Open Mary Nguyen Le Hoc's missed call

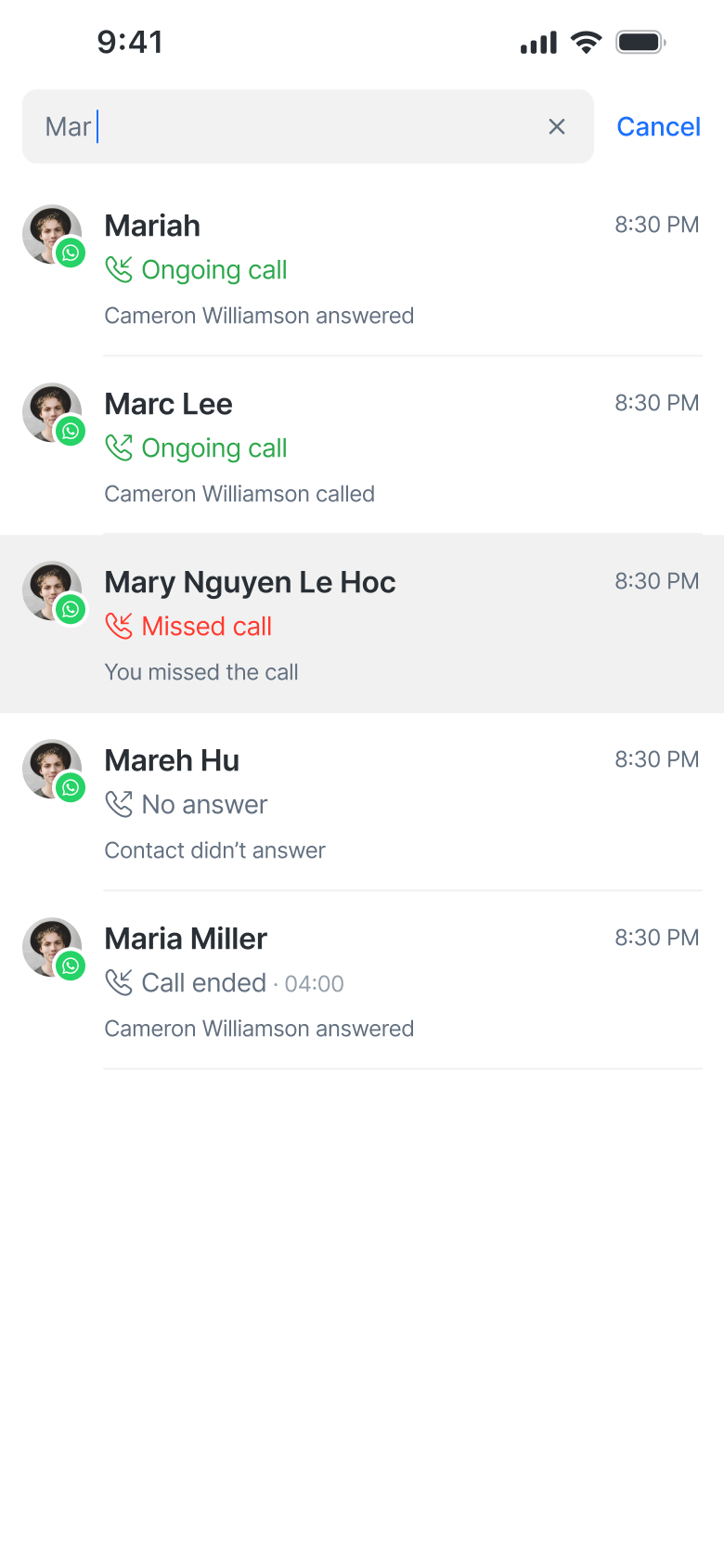(362, 624)
